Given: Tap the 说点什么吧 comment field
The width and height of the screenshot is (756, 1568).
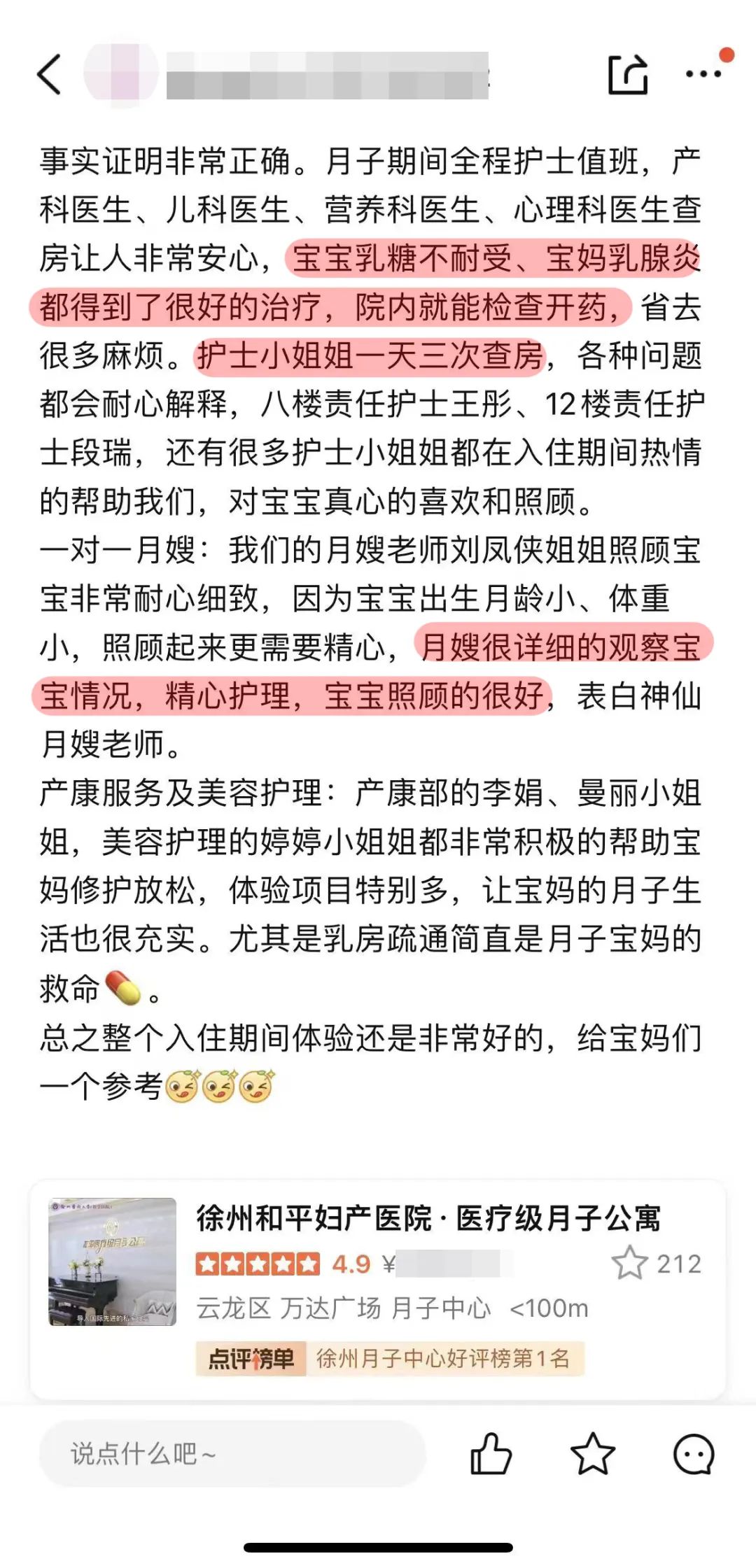Looking at the screenshot, I should click(232, 1454).
